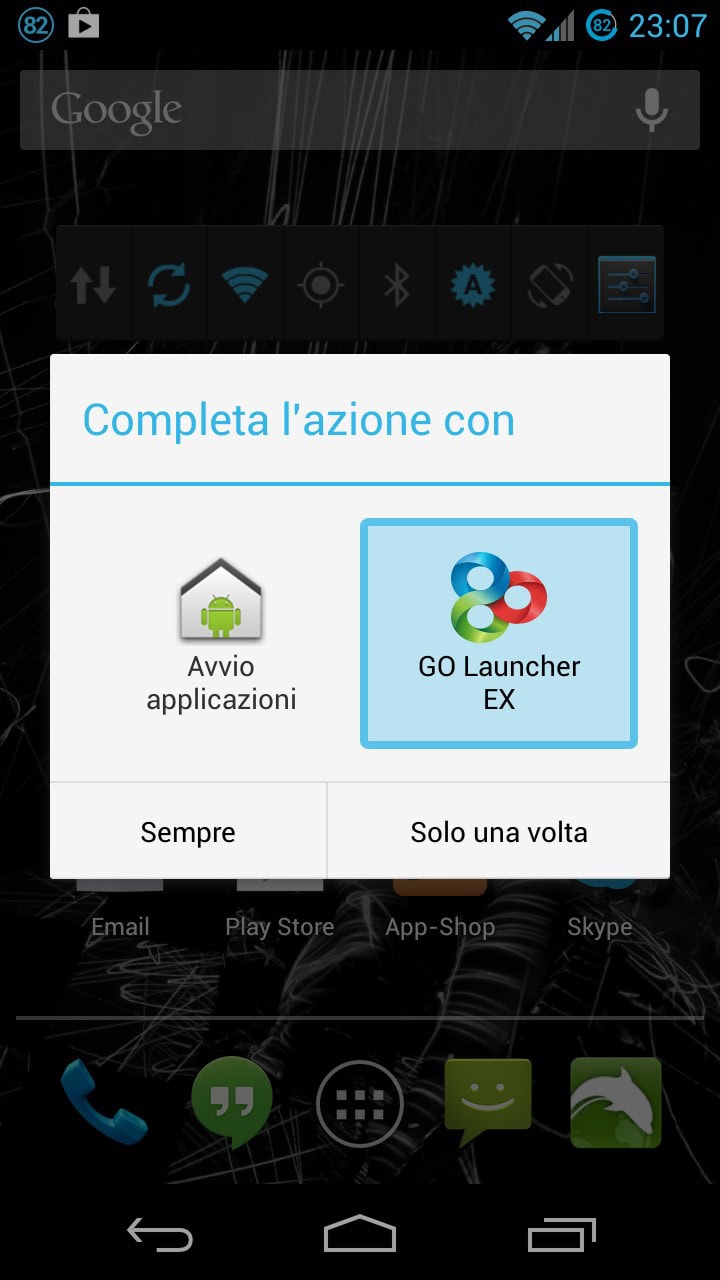720x1280 pixels.
Task: Select Avvio applicazioni as launcher
Action: pyautogui.click(x=221, y=634)
